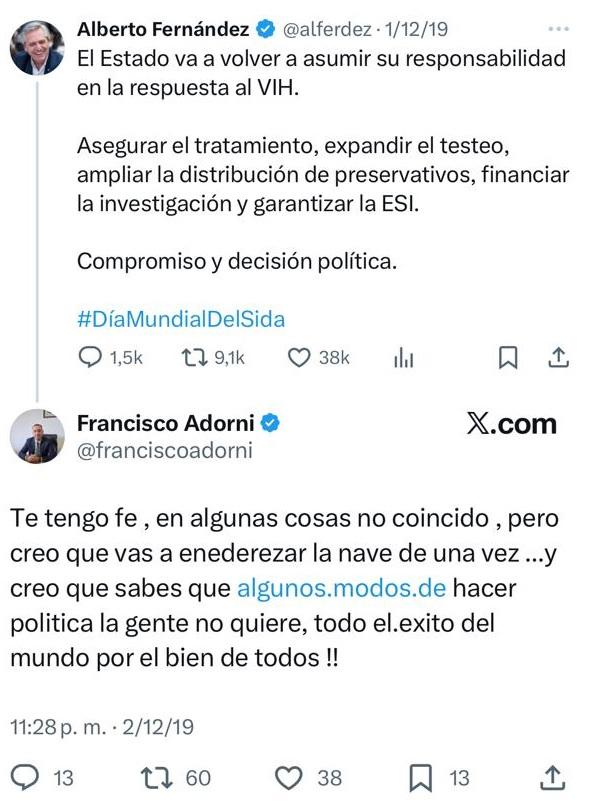
Task: Like Alberto Fernández's tweet
Action: 299,357
